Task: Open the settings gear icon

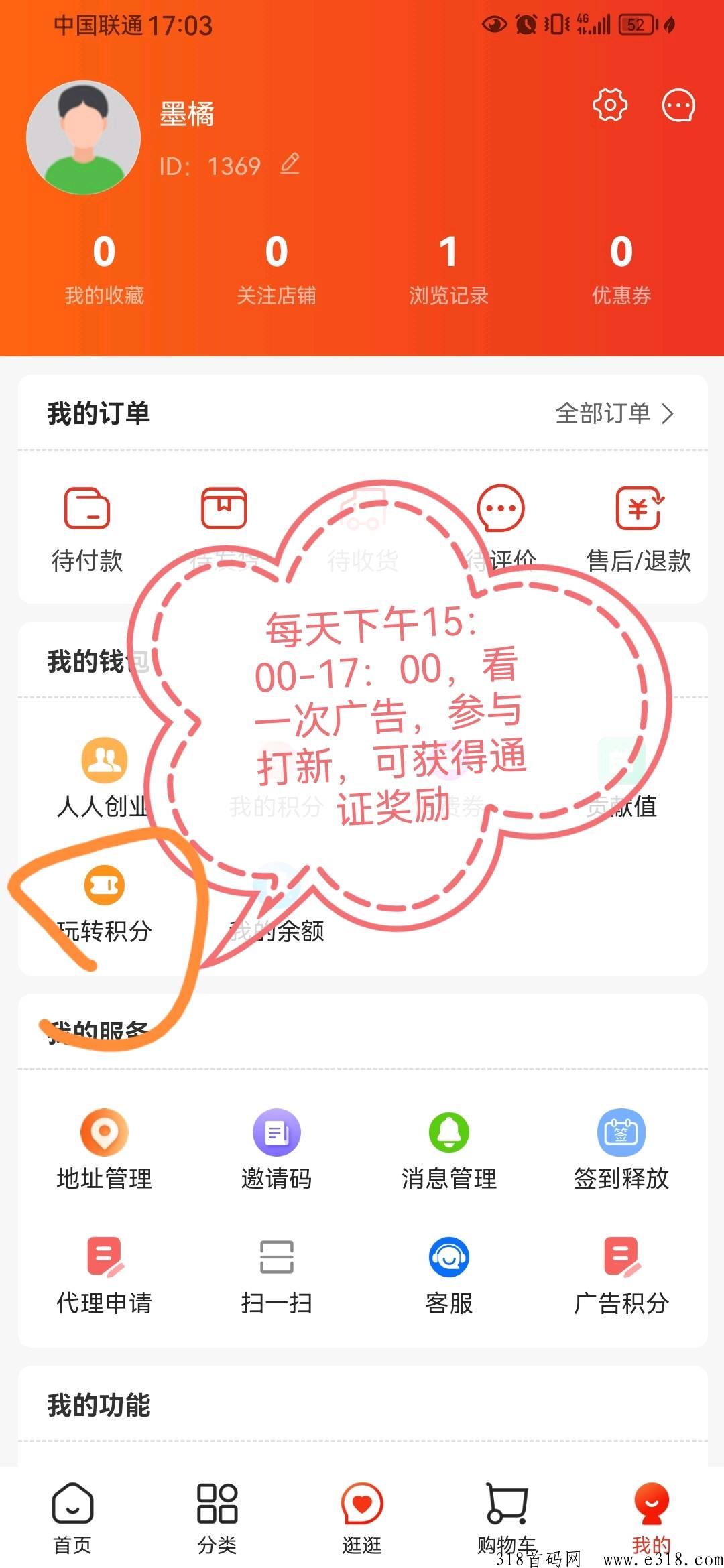Action: click(609, 105)
